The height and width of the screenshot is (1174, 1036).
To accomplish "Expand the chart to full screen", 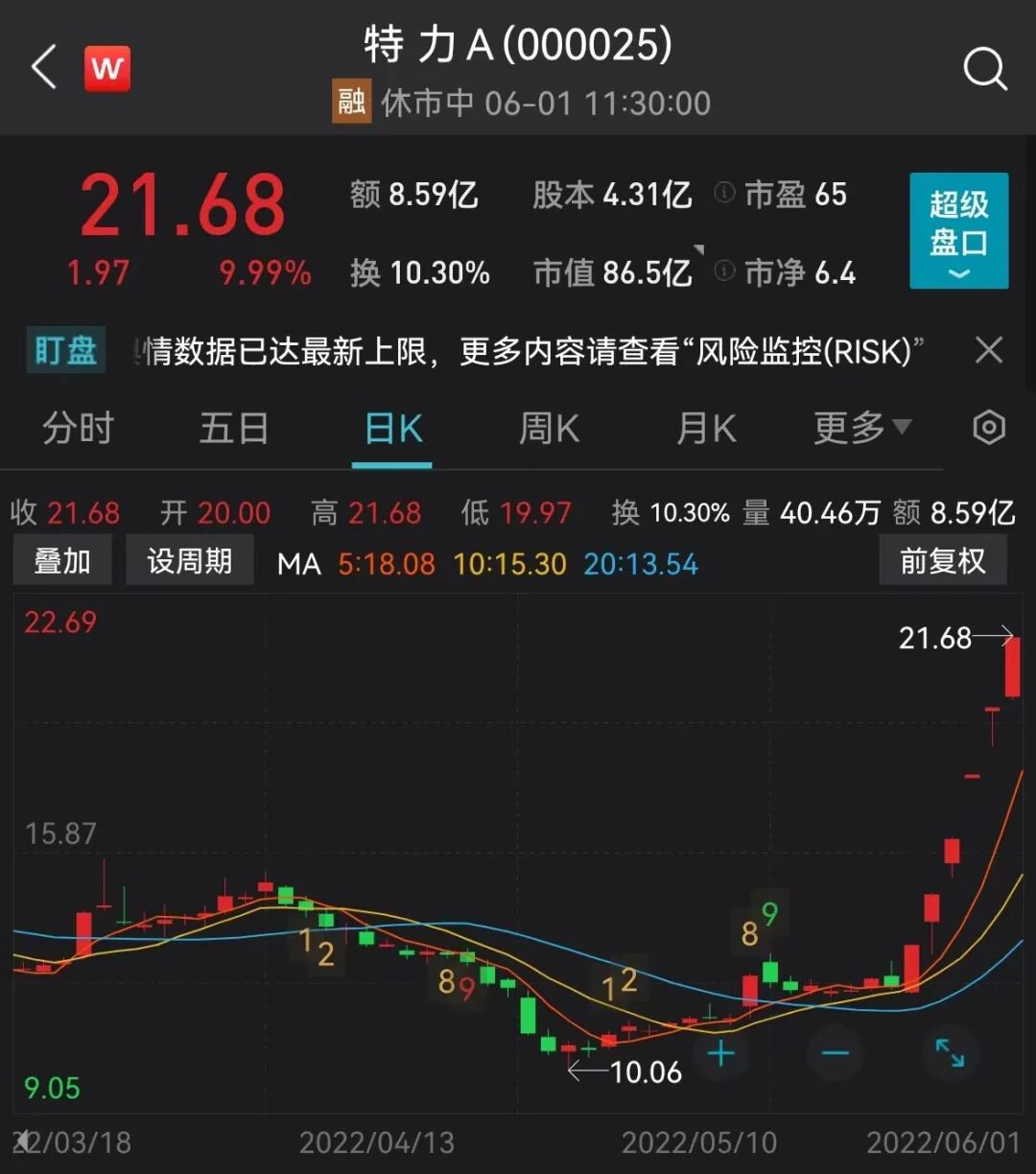I will (x=950, y=1053).
